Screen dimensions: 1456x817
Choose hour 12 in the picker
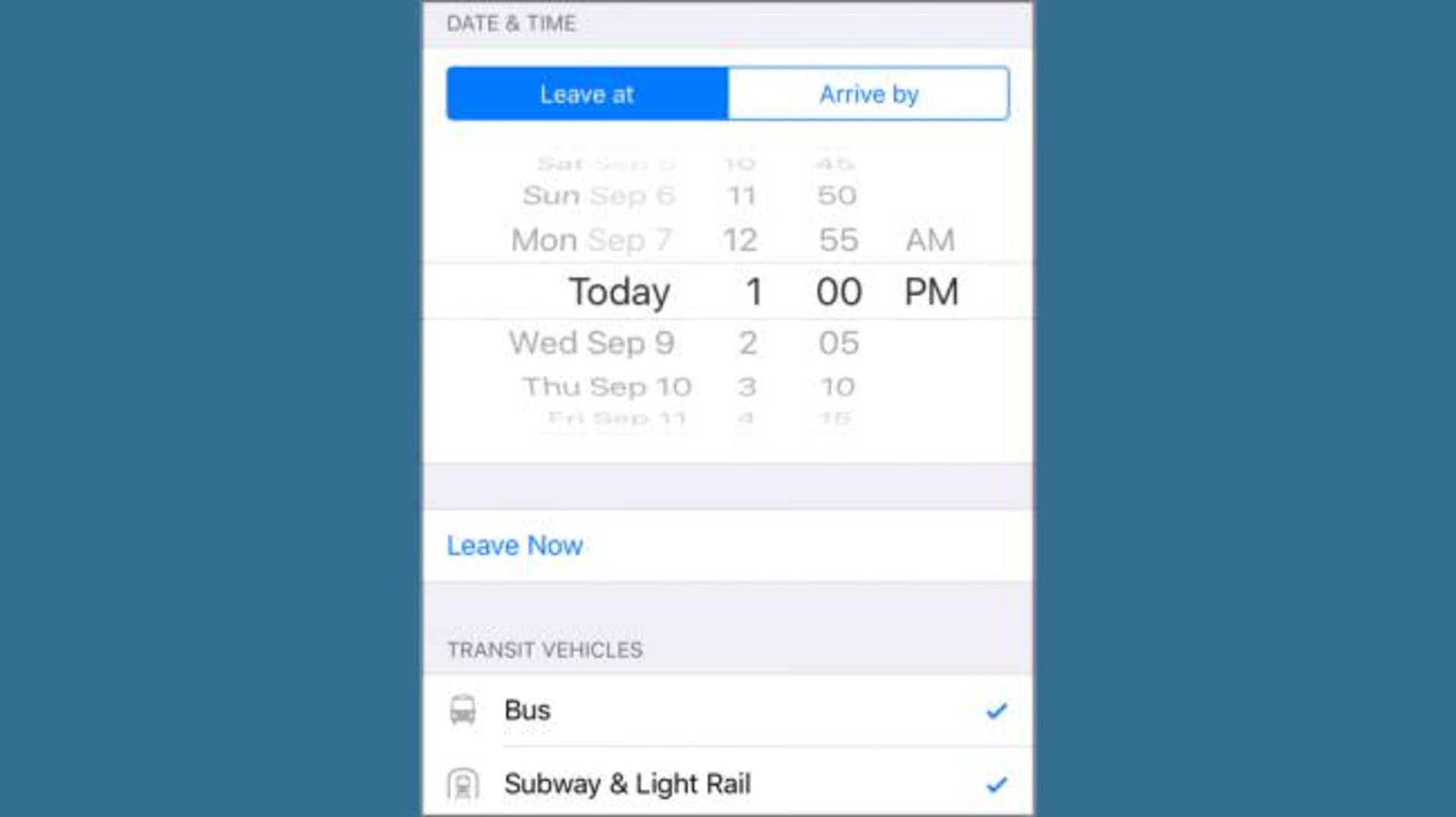click(740, 240)
